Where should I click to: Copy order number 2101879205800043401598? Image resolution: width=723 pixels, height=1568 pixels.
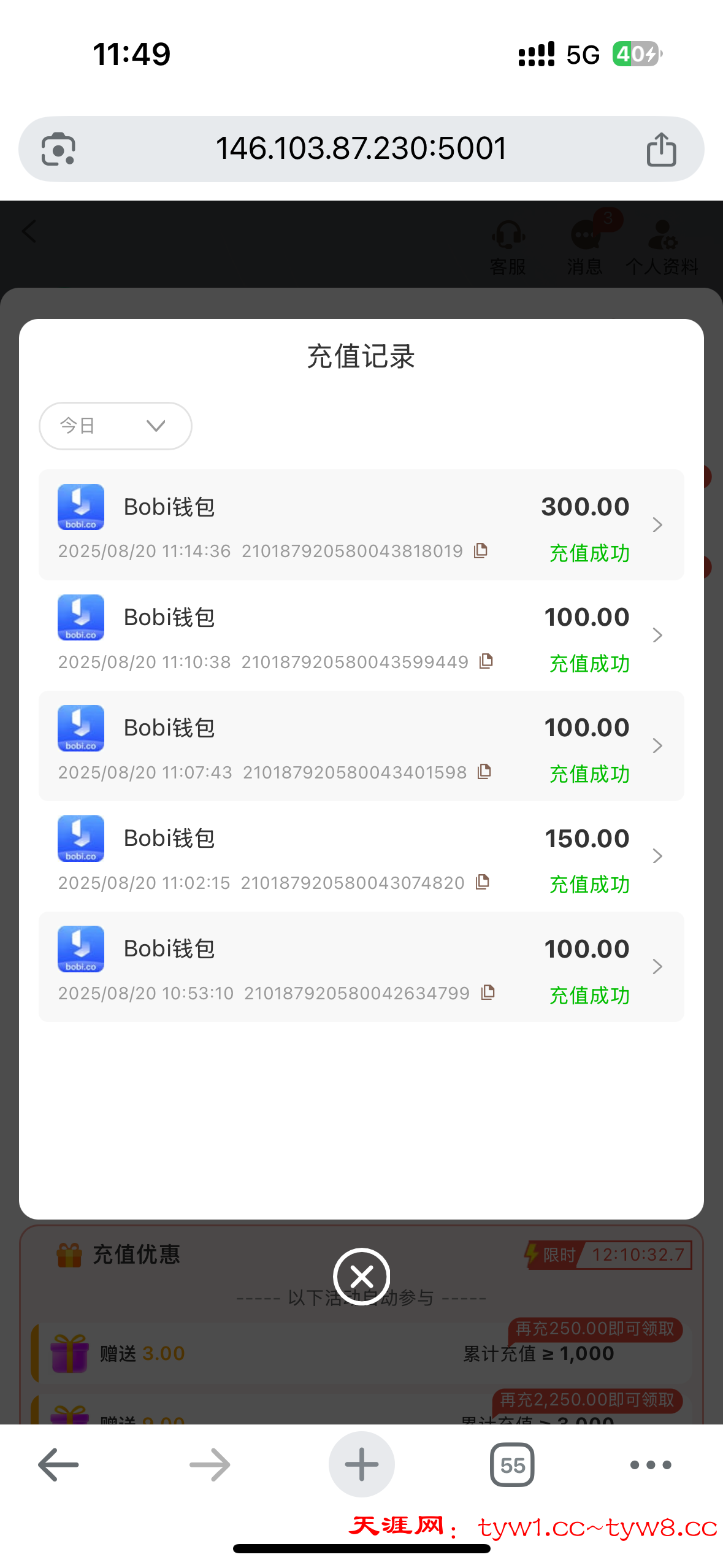(x=484, y=771)
